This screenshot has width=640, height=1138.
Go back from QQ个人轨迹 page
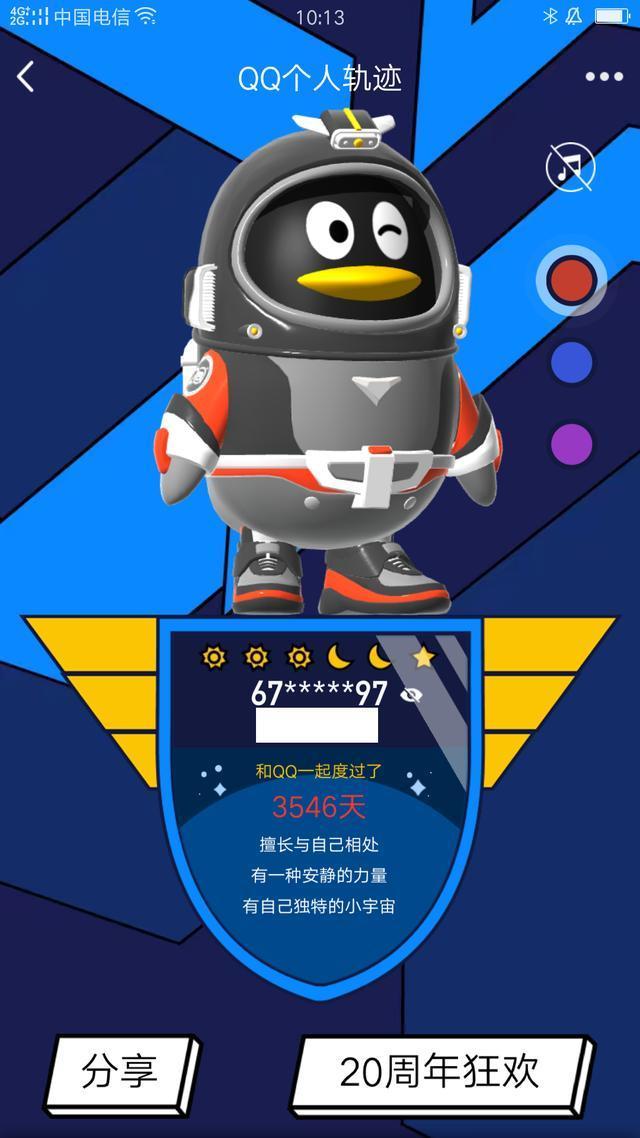26,77
